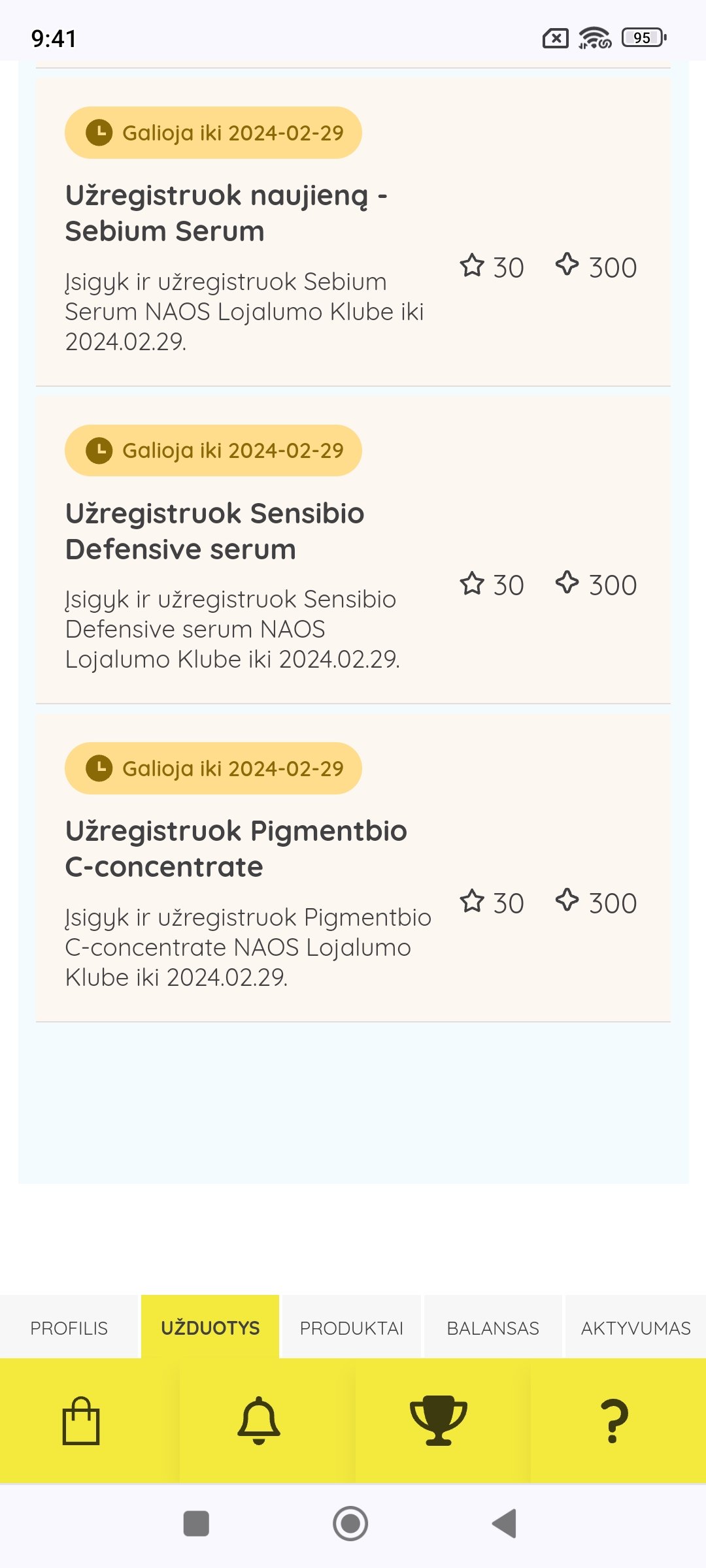Open the Aktyvumas tab
This screenshot has height=1568, width=706.
click(x=635, y=1328)
